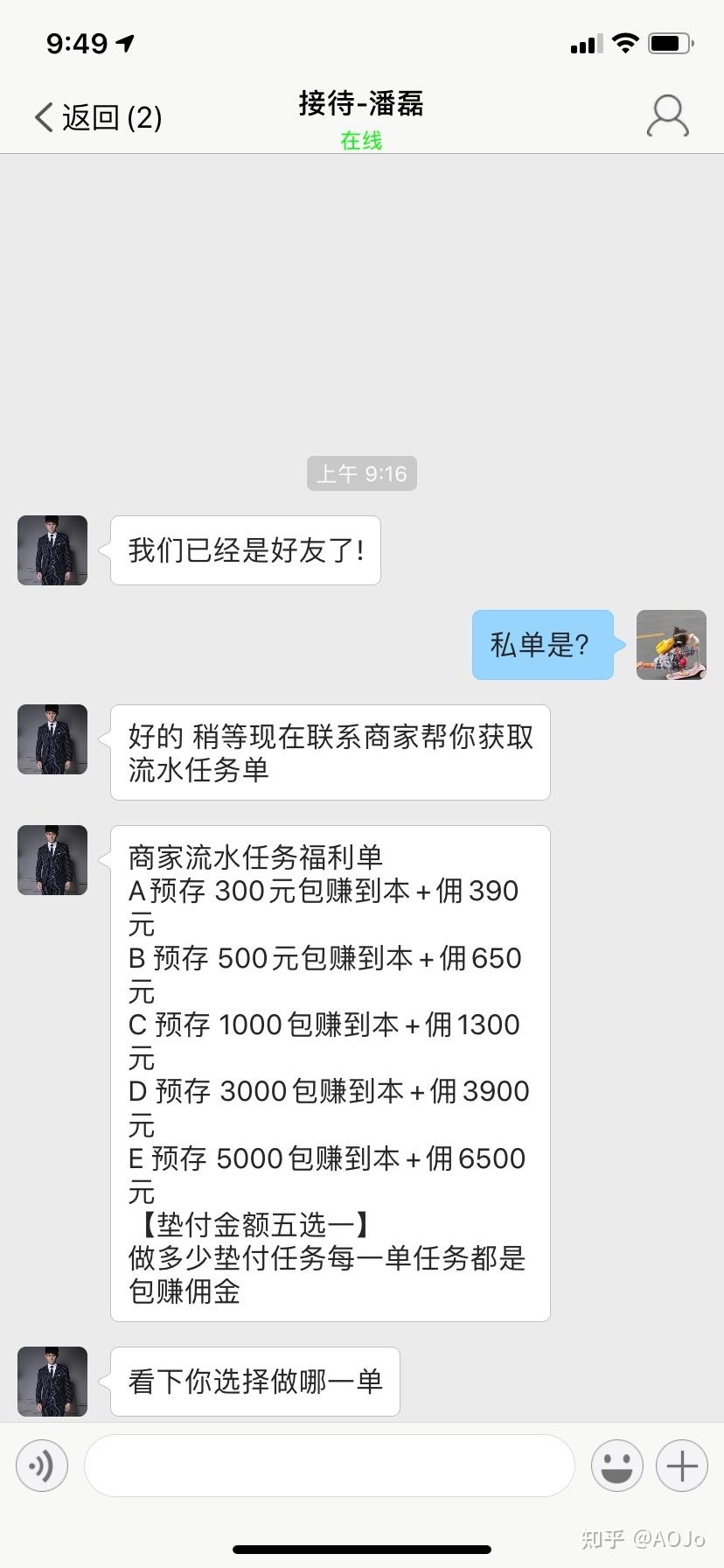This screenshot has height=1568, width=724.
Task: Tap the voice input icon beside message box
Action: [x=41, y=1465]
